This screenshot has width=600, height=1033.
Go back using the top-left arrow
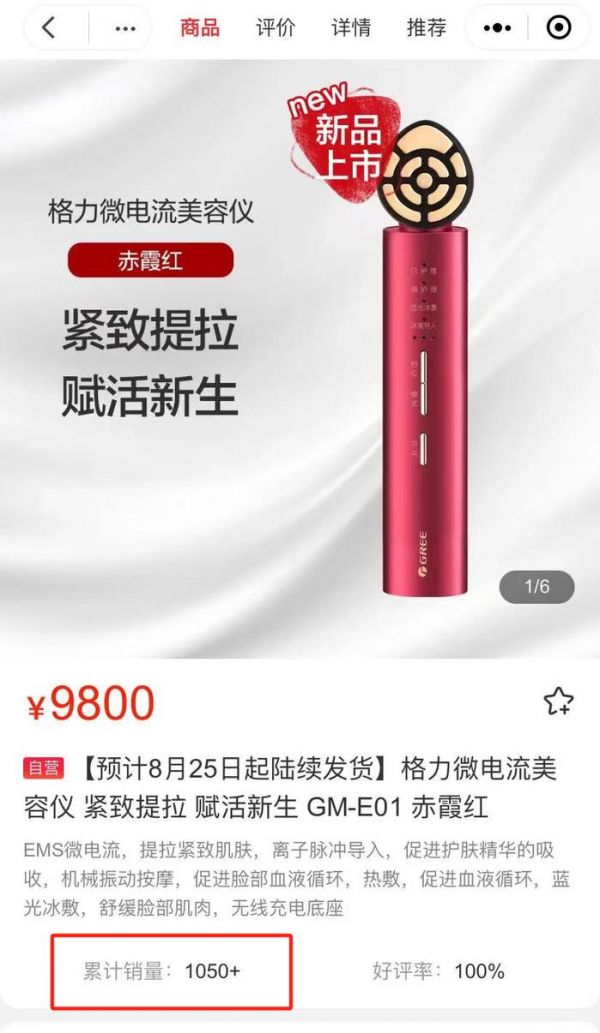[49, 28]
